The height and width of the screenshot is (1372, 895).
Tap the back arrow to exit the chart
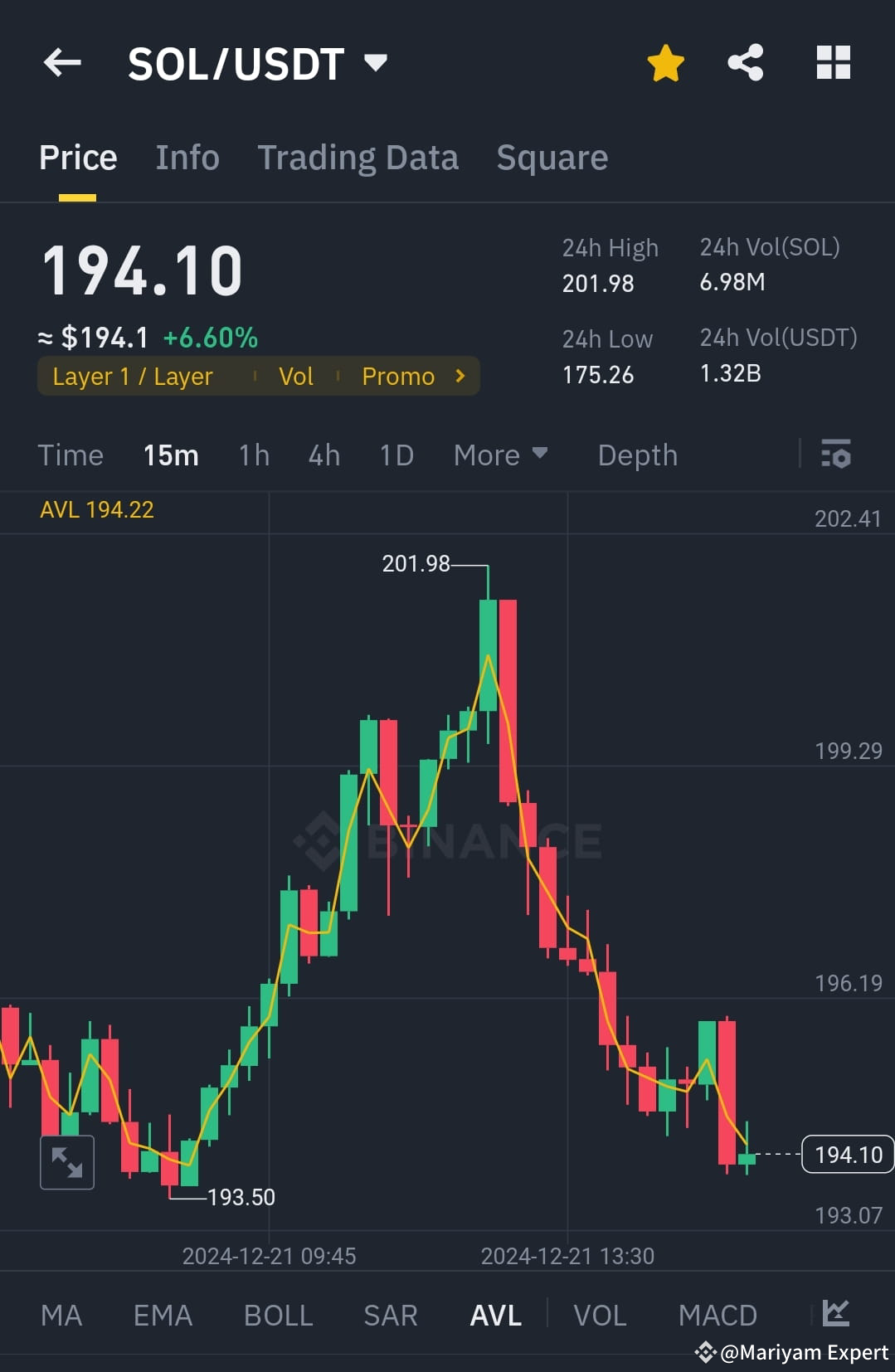coord(61,62)
